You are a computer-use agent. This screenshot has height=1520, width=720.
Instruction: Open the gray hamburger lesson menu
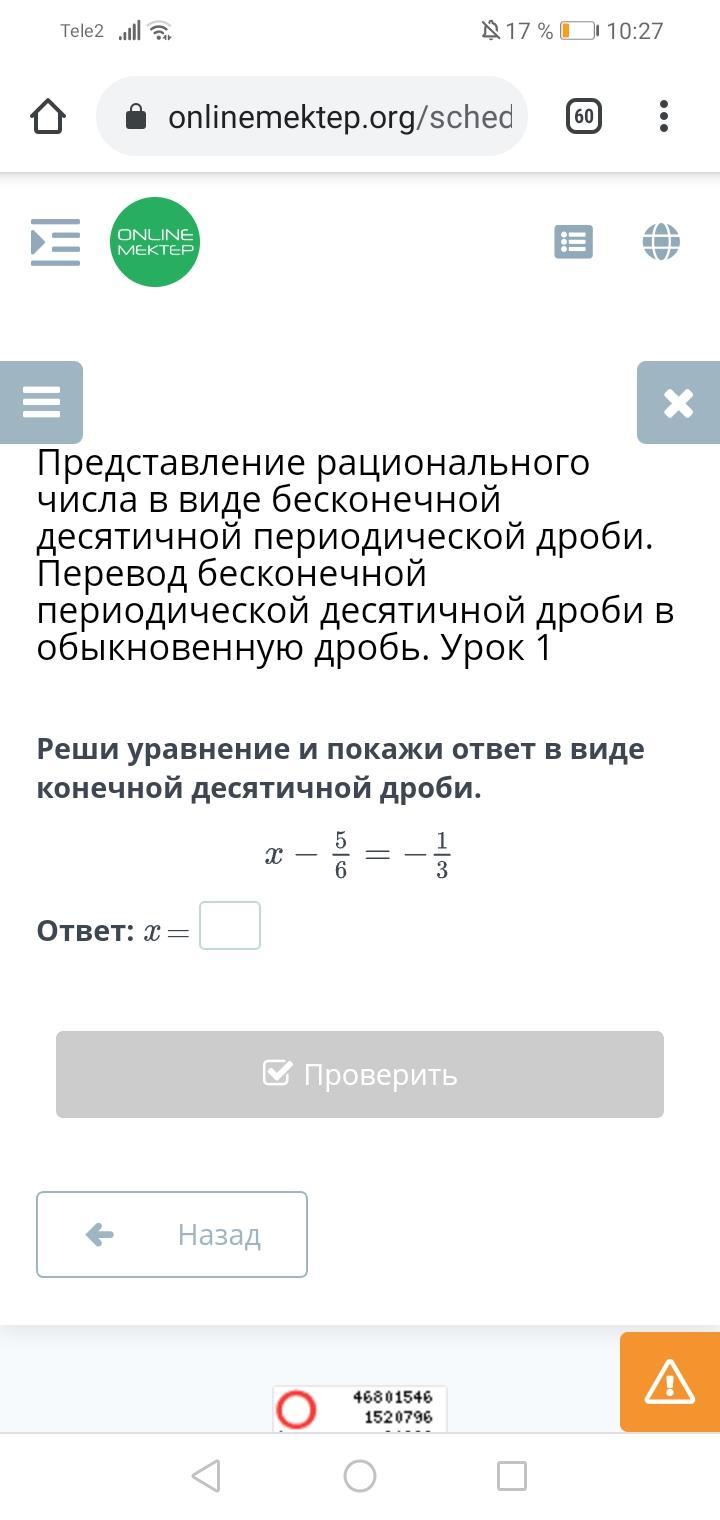(x=41, y=403)
